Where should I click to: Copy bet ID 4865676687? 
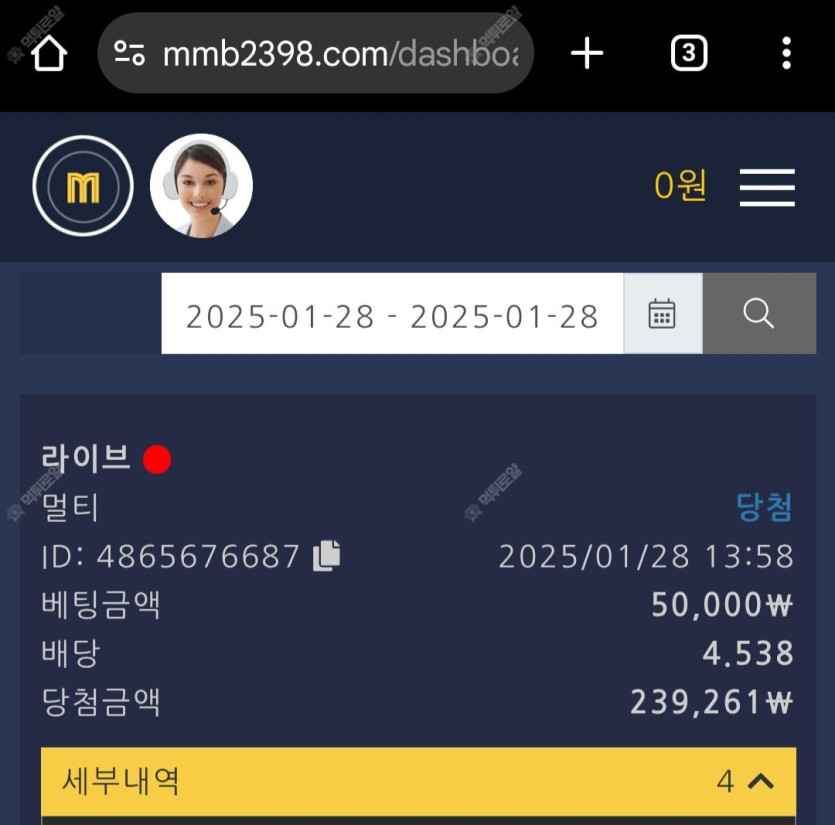click(x=327, y=556)
